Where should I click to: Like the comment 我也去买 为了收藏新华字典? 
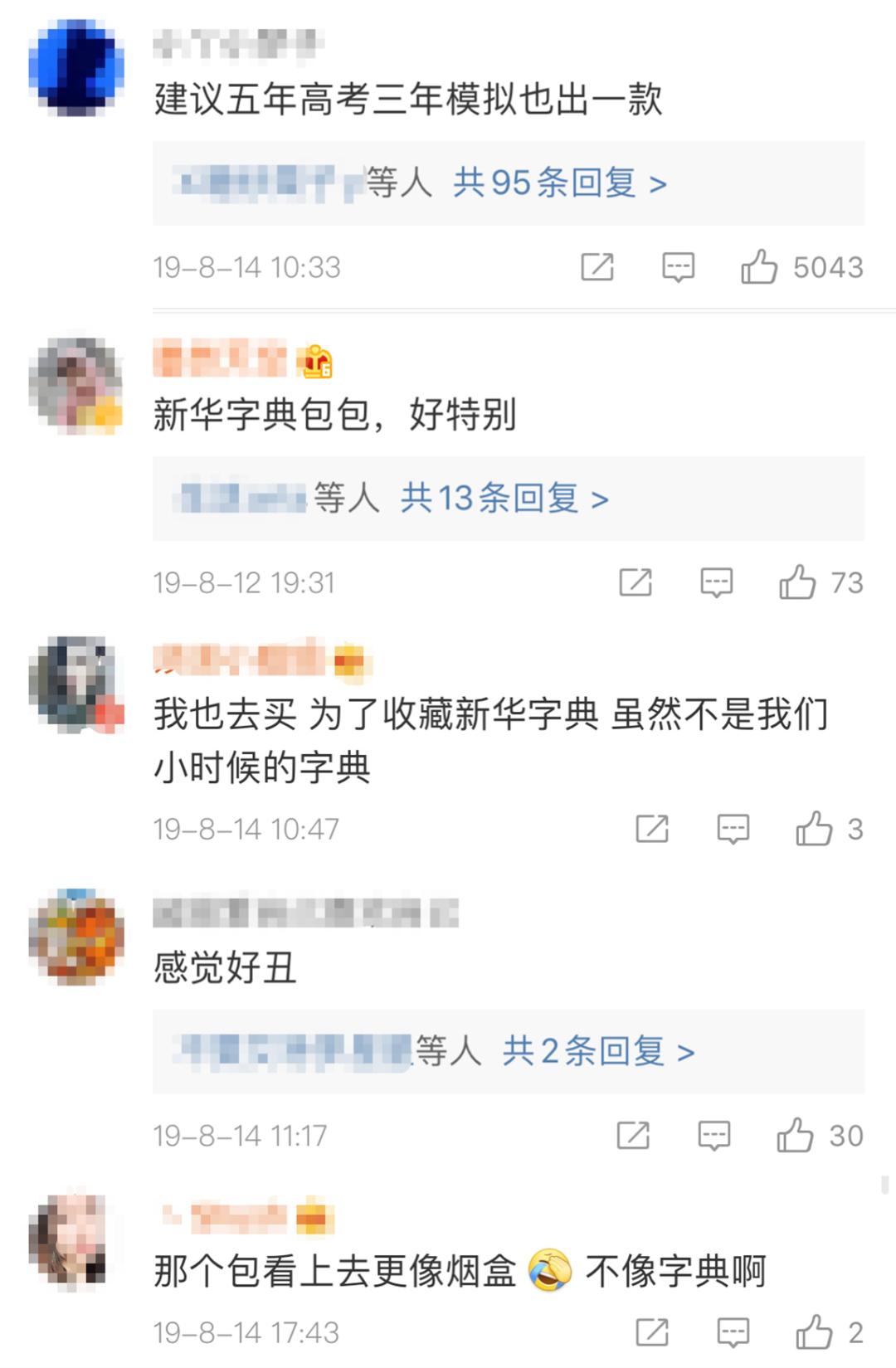tap(814, 829)
